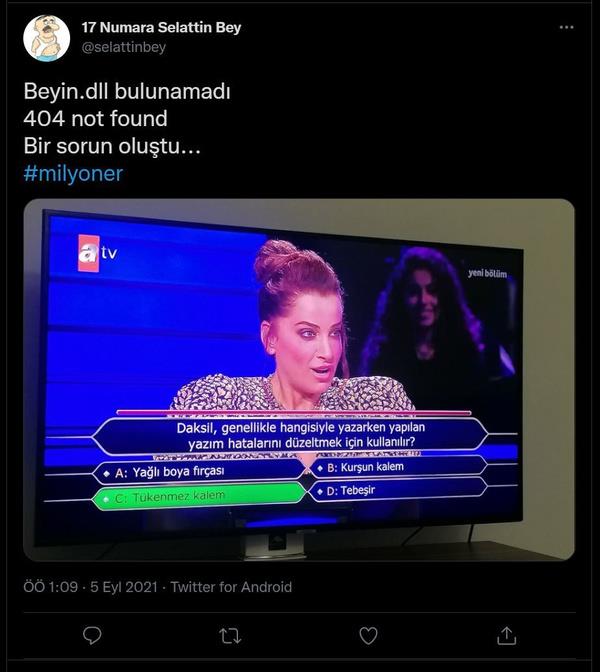Open the tweet's three-dot overflow menu
Viewport: 600px width, 672px height.
coord(567,28)
